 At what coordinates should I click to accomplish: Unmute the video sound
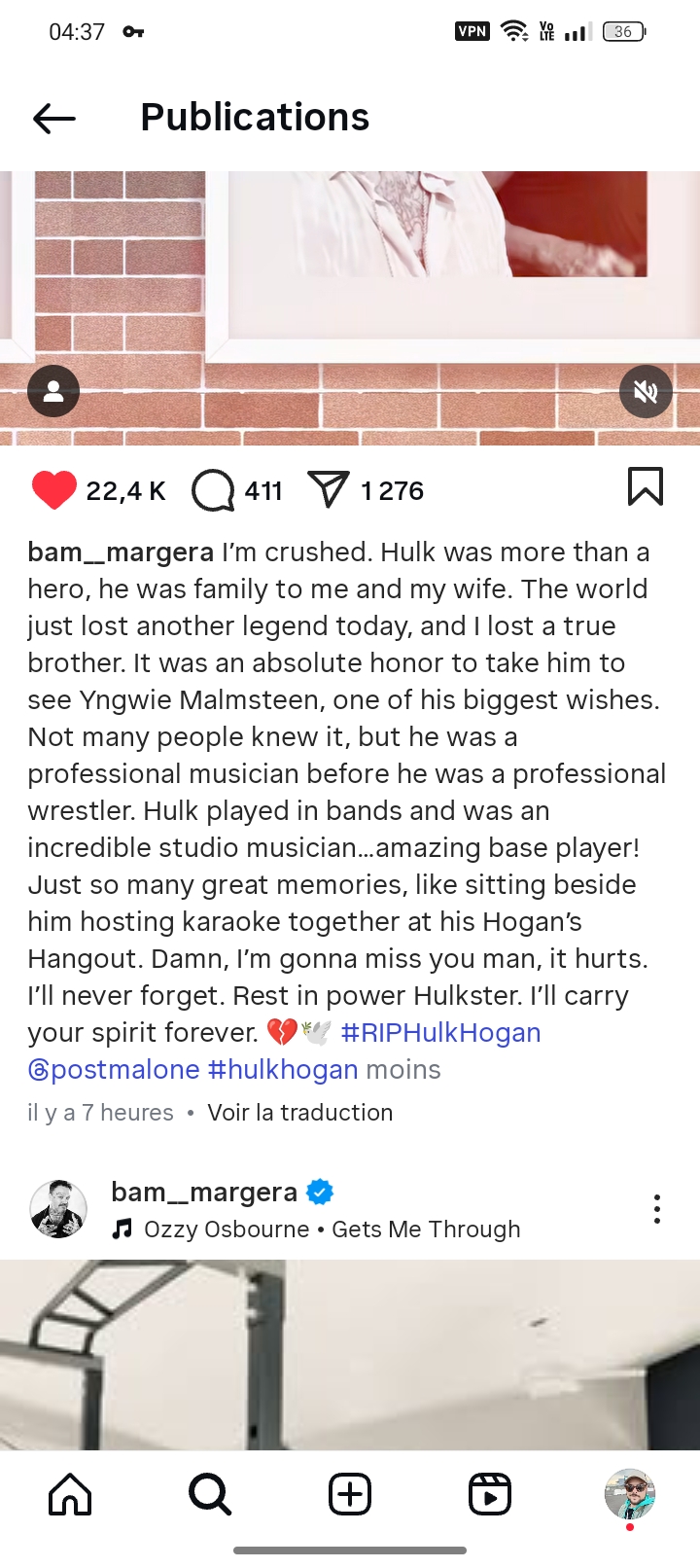[x=646, y=391]
